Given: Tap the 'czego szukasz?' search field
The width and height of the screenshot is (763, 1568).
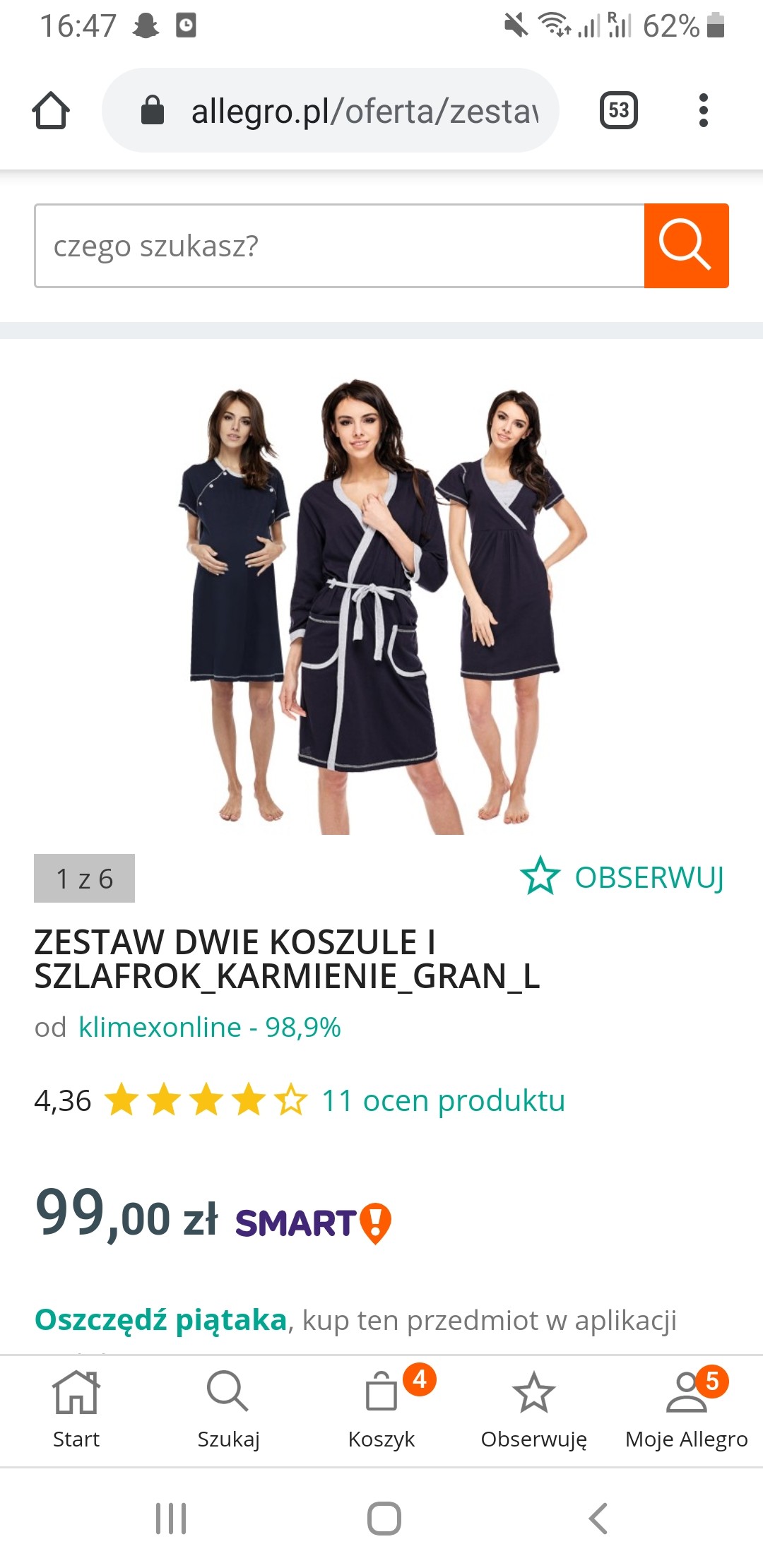Looking at the screenshot, I should (x=339, y=246).
